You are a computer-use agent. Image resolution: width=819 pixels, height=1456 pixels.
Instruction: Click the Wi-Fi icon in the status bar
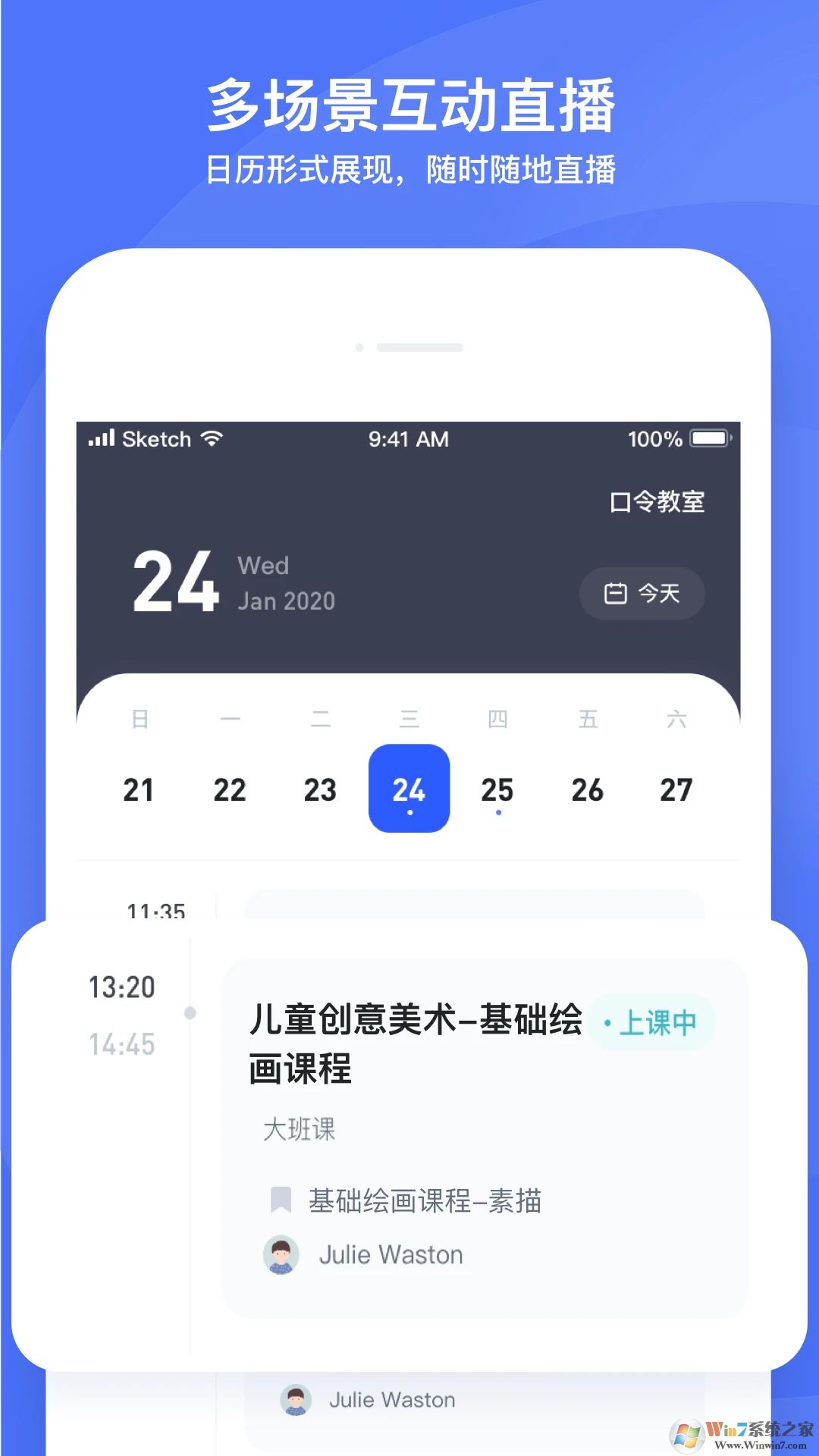click(x=210, y=438)
